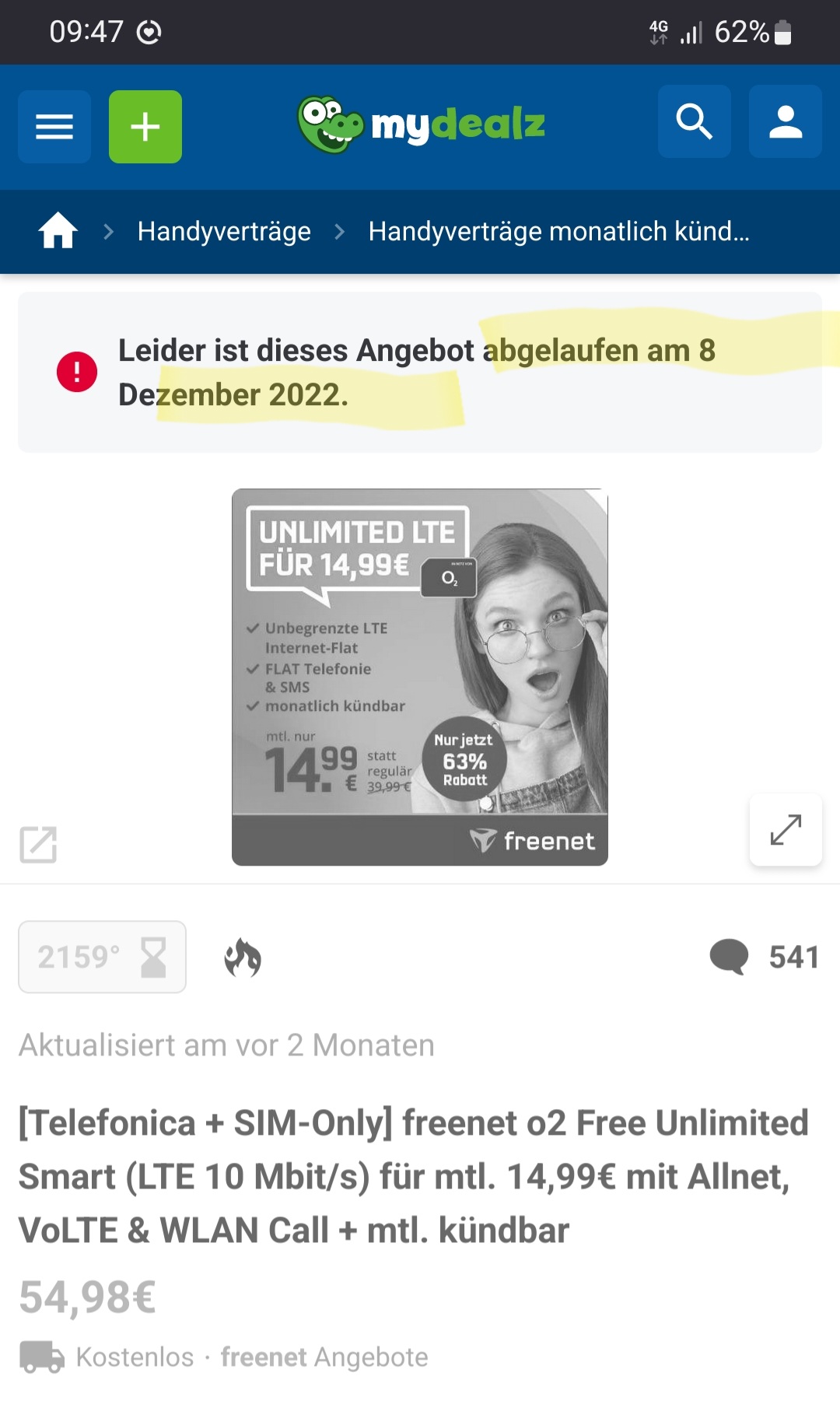Open the hamburger navigation menu

(54, 127)
